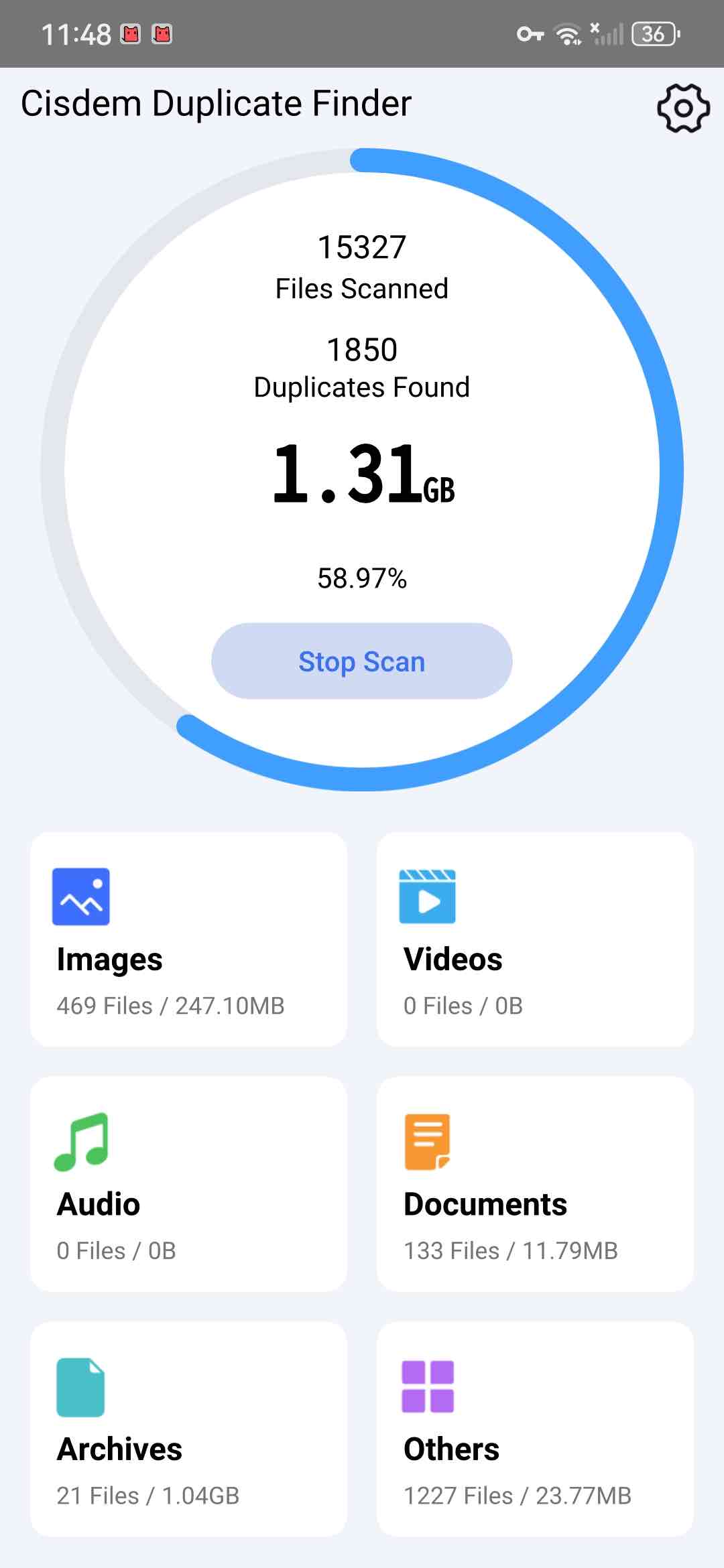Select the Videos category film icon
724x1568 pixels.
point(428,896)
